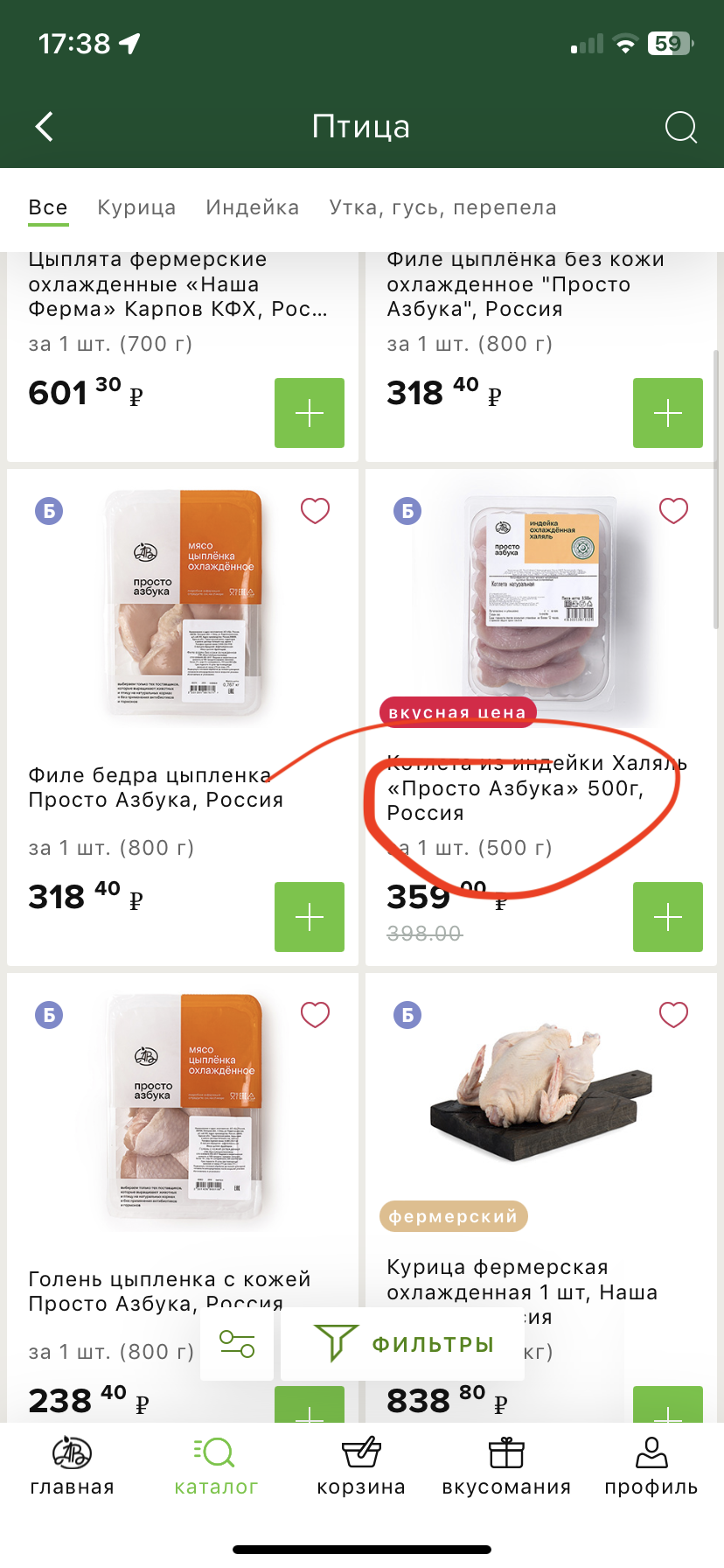Favorite Курица фермерская охлажденная
Screen dimensions: 724x1568
(x=673, y=1014)
